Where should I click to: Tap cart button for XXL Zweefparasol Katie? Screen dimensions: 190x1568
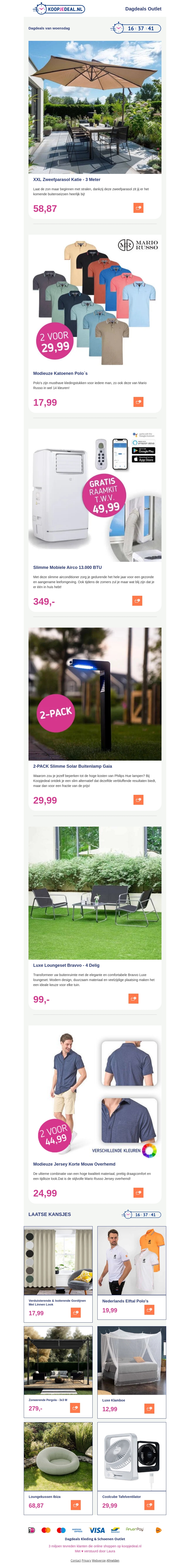[x=138, y=208]
